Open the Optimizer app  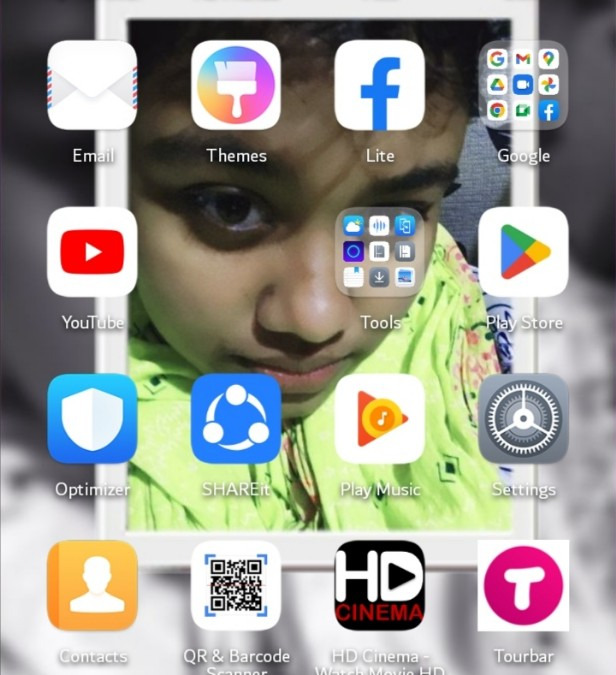[92, 419]
